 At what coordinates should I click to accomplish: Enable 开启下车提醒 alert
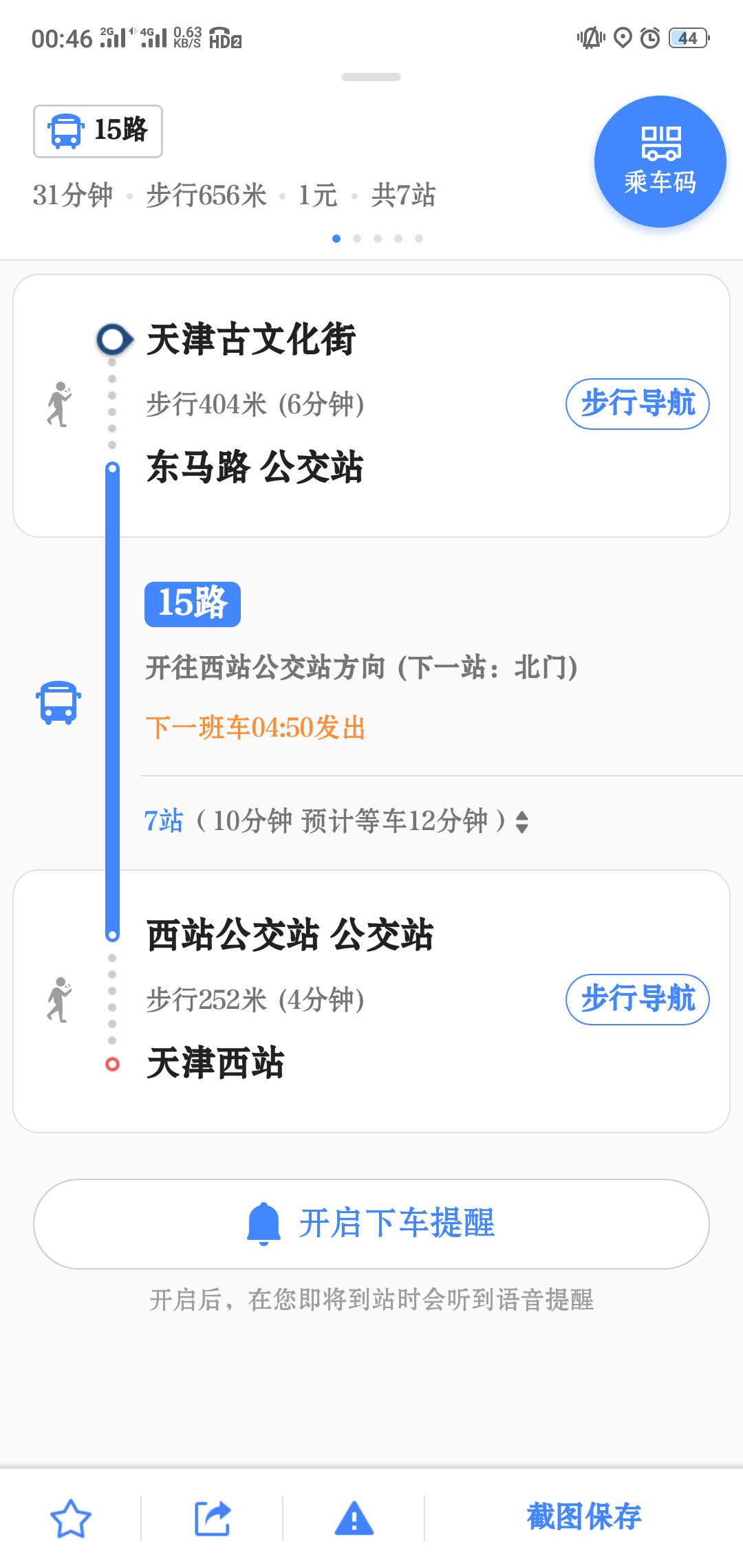point(371,1224)
